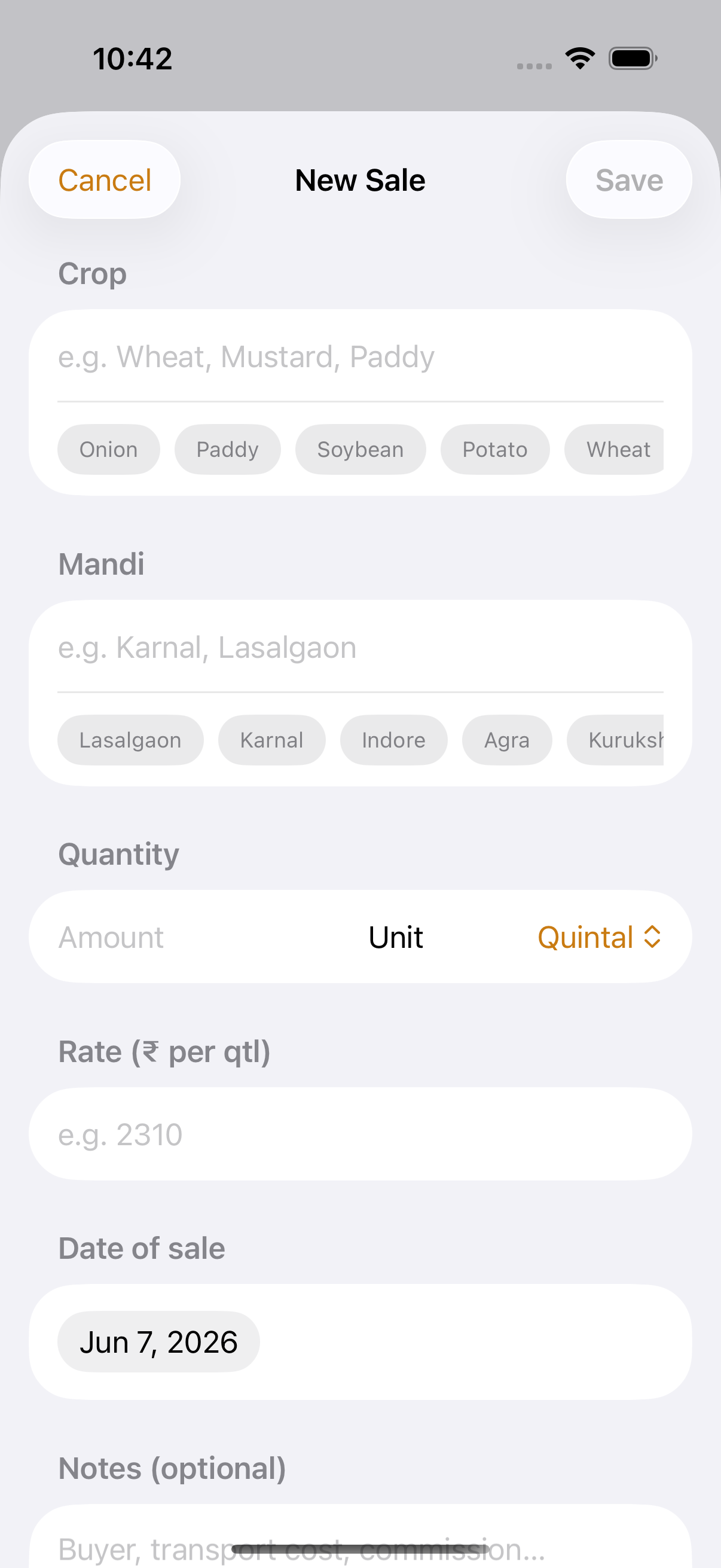Viewport: 721px width, 1568px height.
Task: Focus the Crop name text field
Action: [360, 356]
